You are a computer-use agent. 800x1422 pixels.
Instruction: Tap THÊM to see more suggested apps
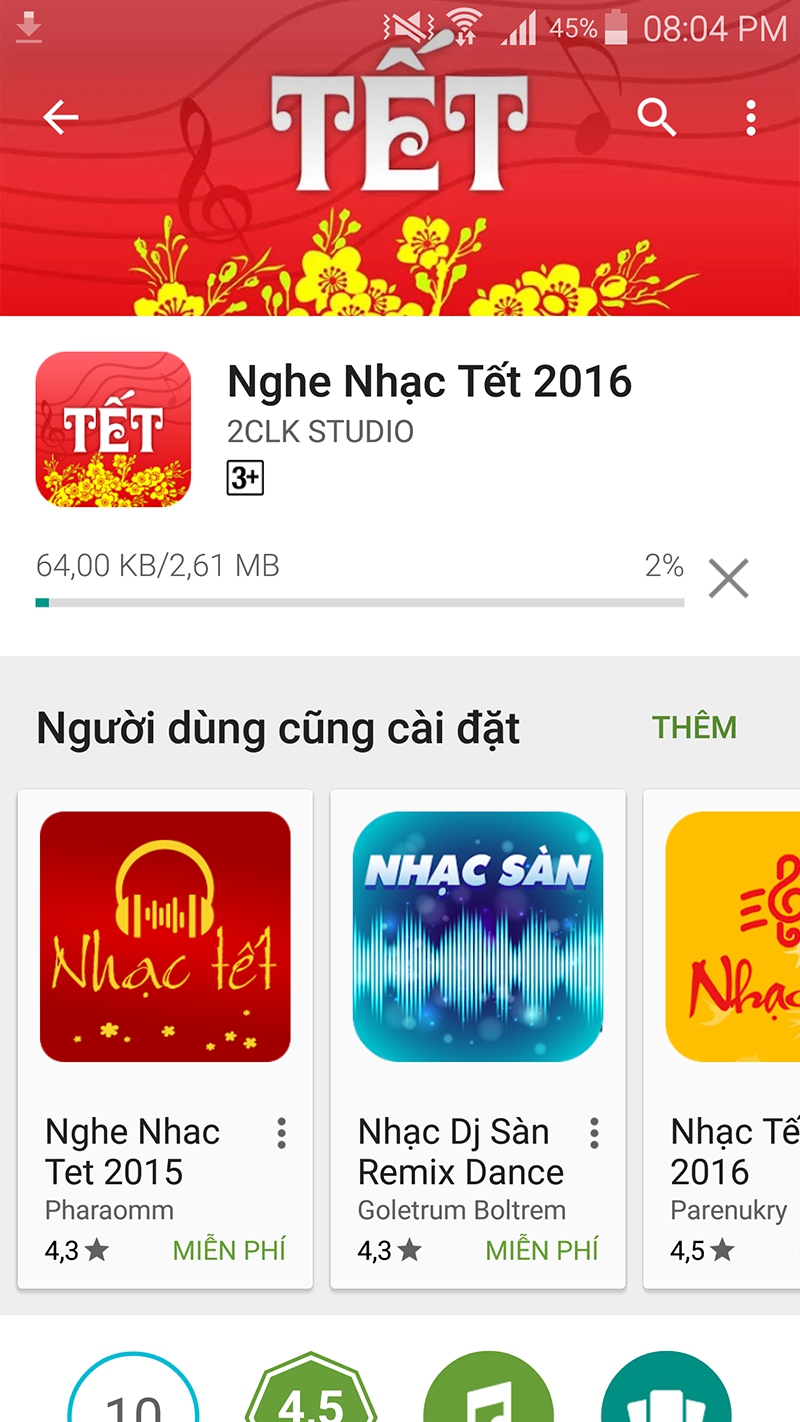point(695,727)
